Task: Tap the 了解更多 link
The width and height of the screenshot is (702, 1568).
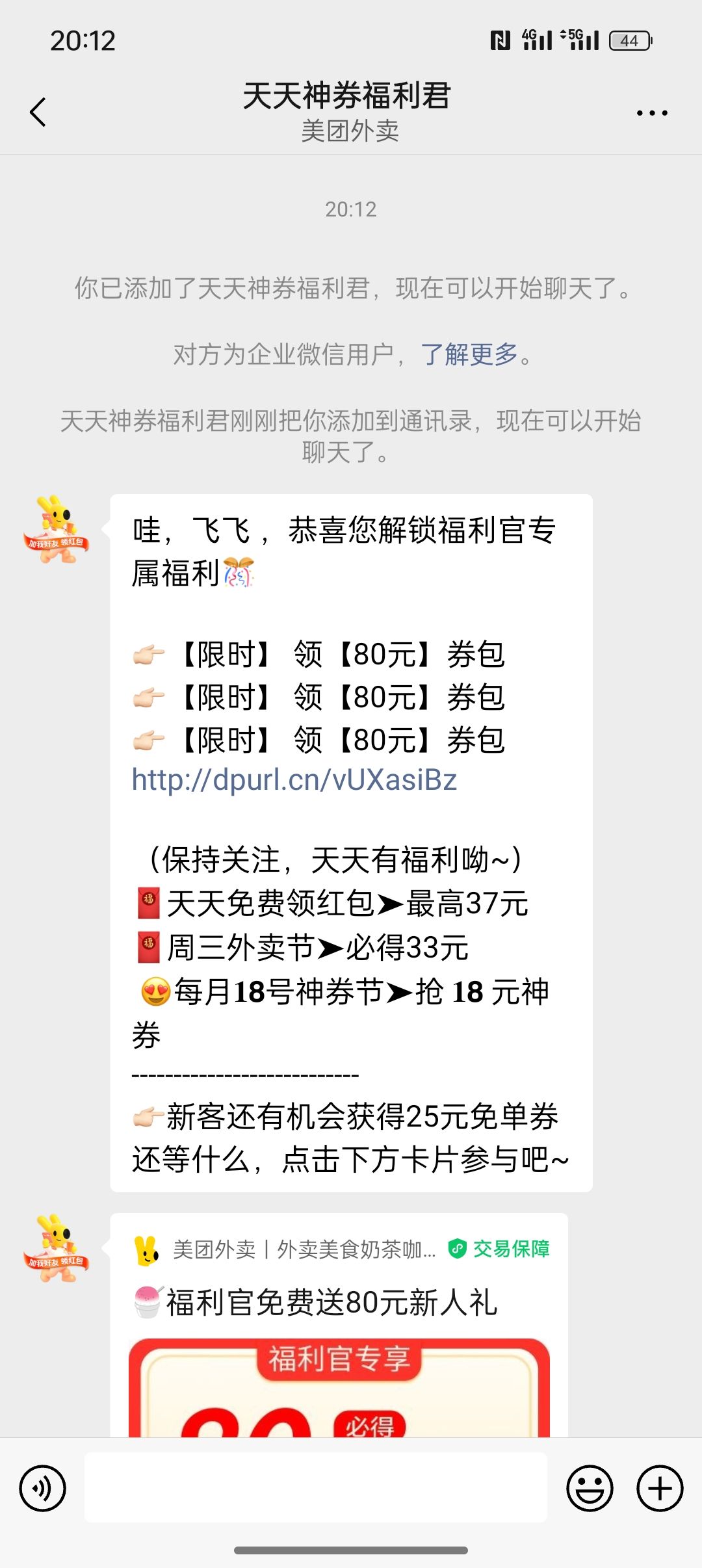Action: [x=469, y=355]
